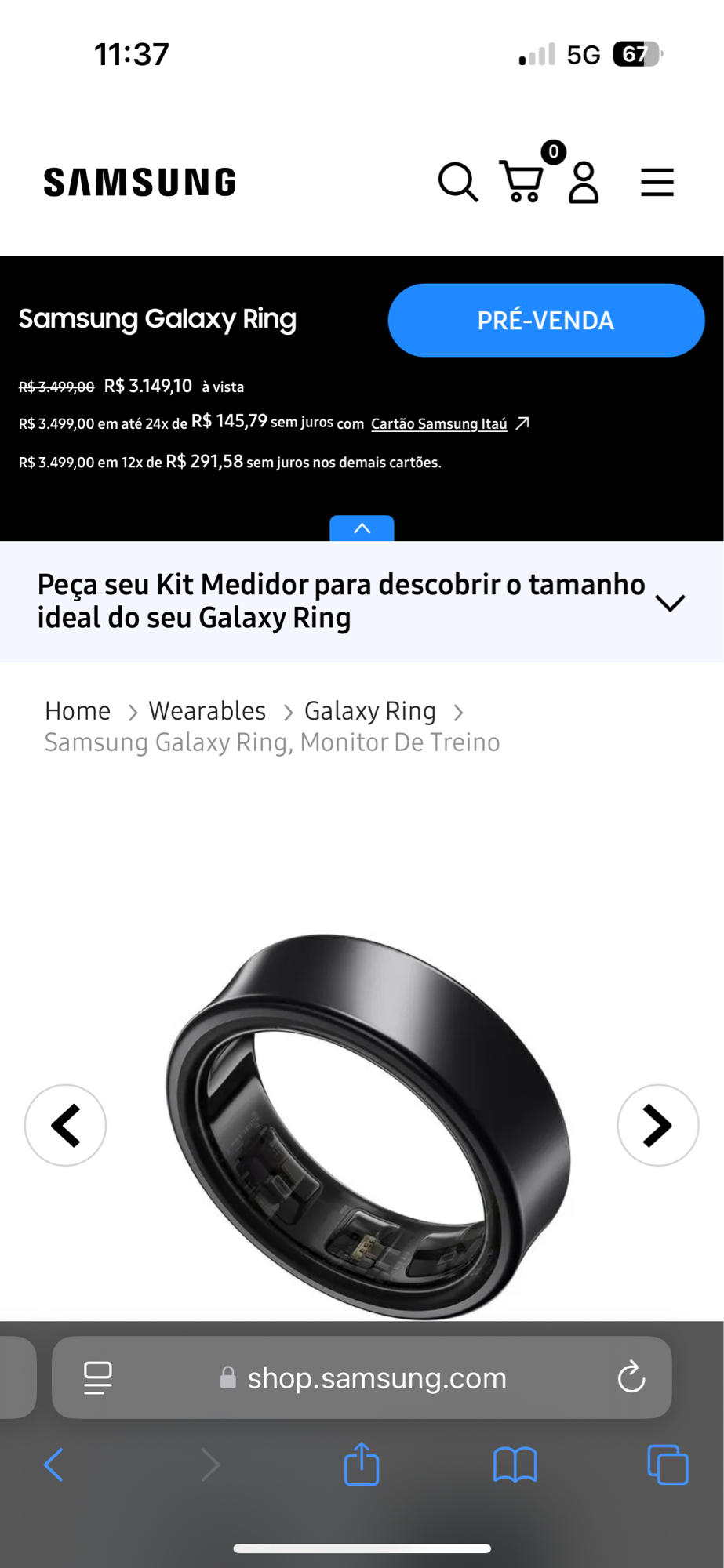Show next product image
Viewport: 724px width, 1568px height.
(657, 1125)
